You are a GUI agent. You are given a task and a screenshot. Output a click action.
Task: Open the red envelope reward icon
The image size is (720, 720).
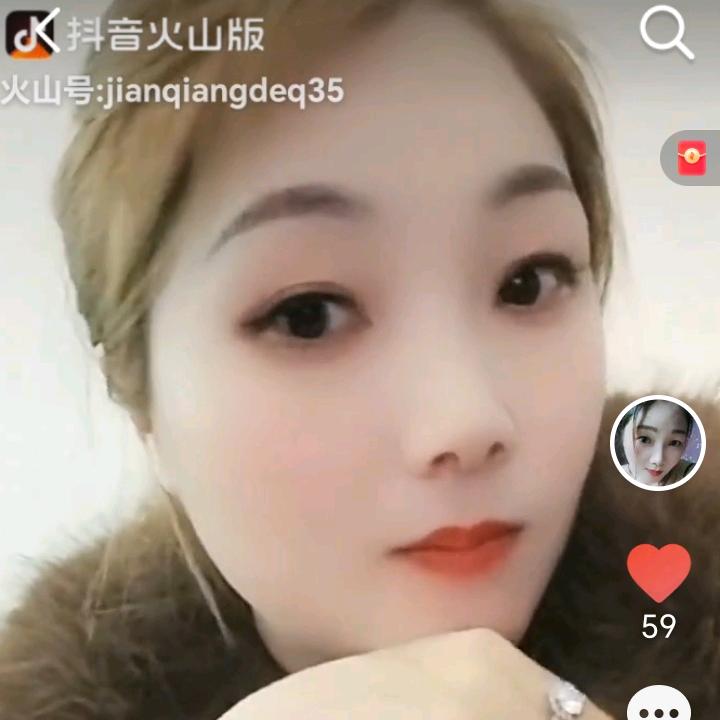coord(692,158)
